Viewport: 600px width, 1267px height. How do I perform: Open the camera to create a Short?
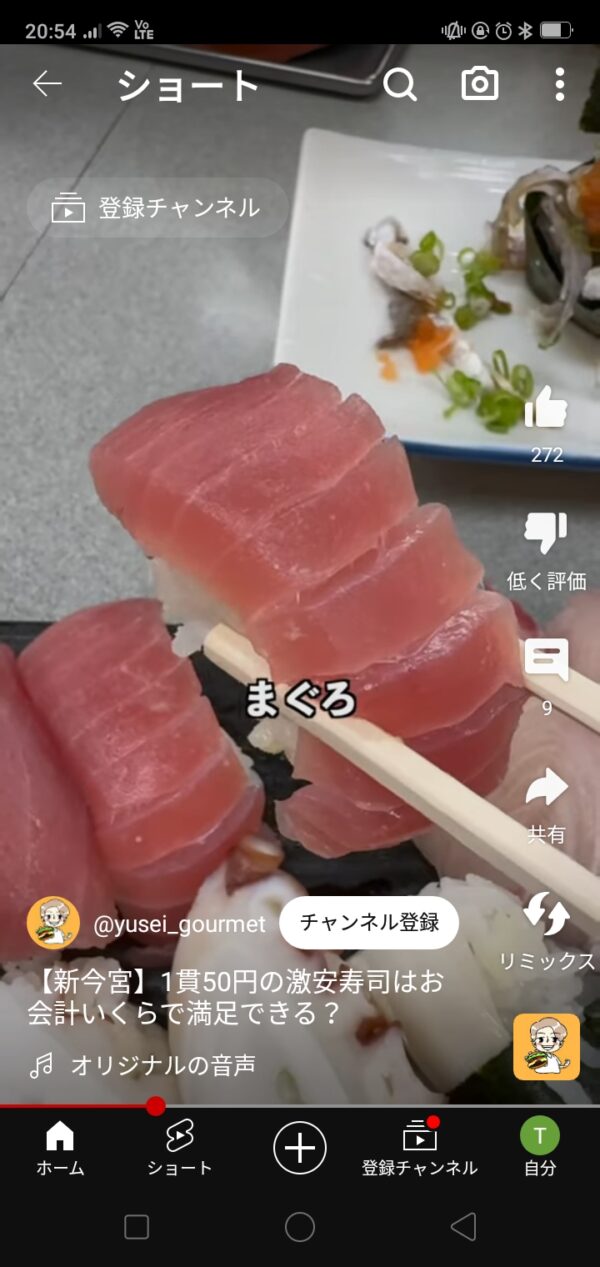[x=480, y=85]
